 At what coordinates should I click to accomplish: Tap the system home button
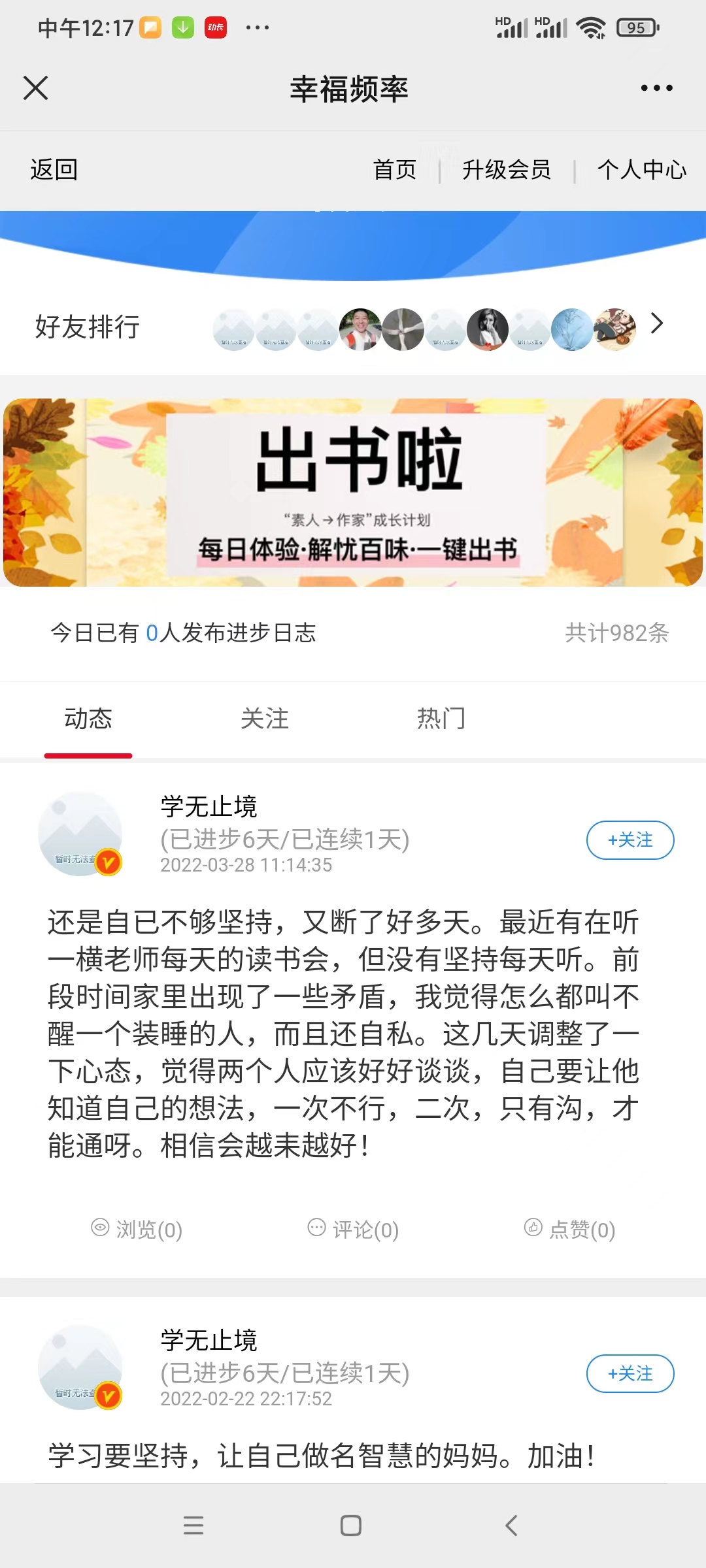tap(351, 1526)
